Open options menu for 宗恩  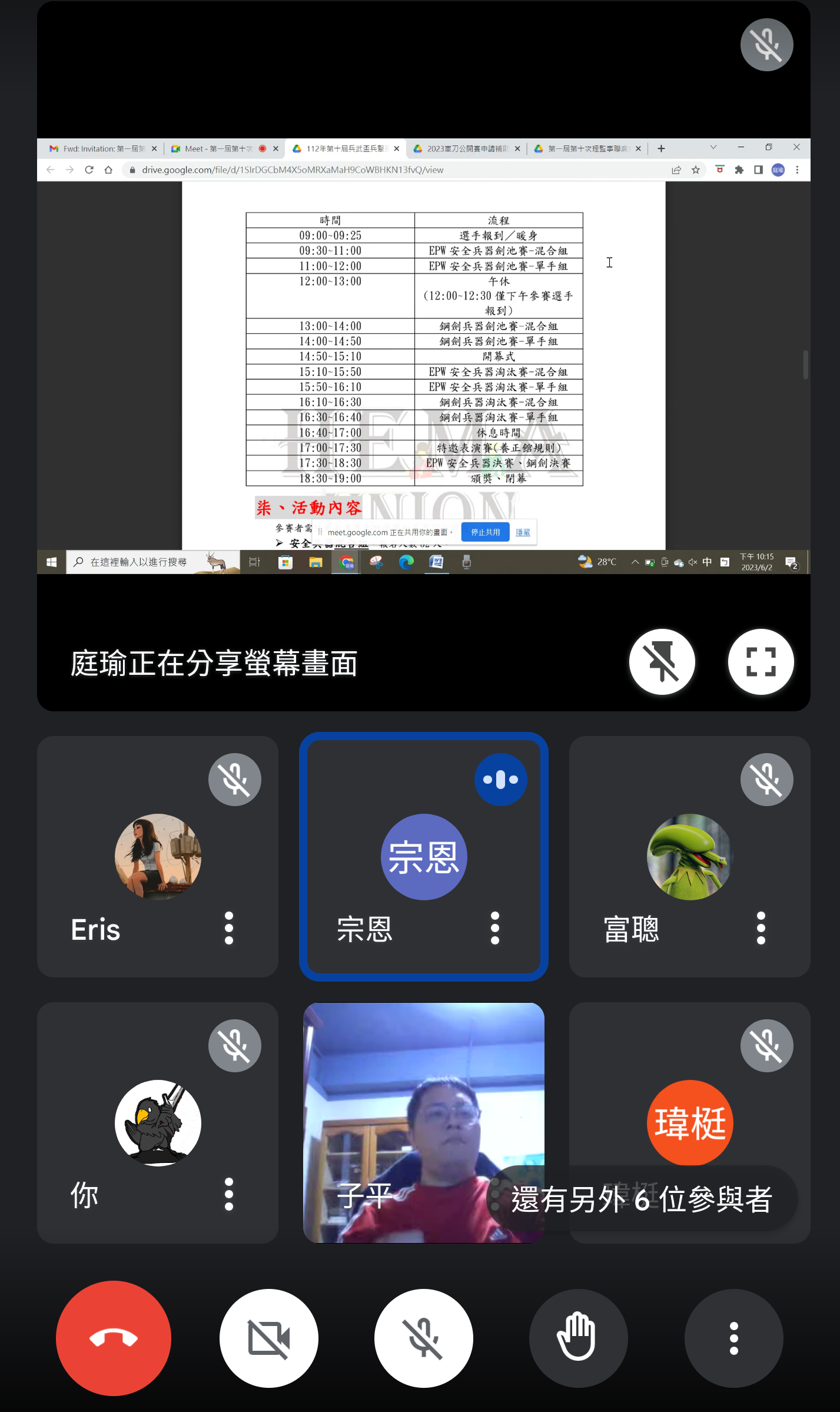tap(495, 928)
